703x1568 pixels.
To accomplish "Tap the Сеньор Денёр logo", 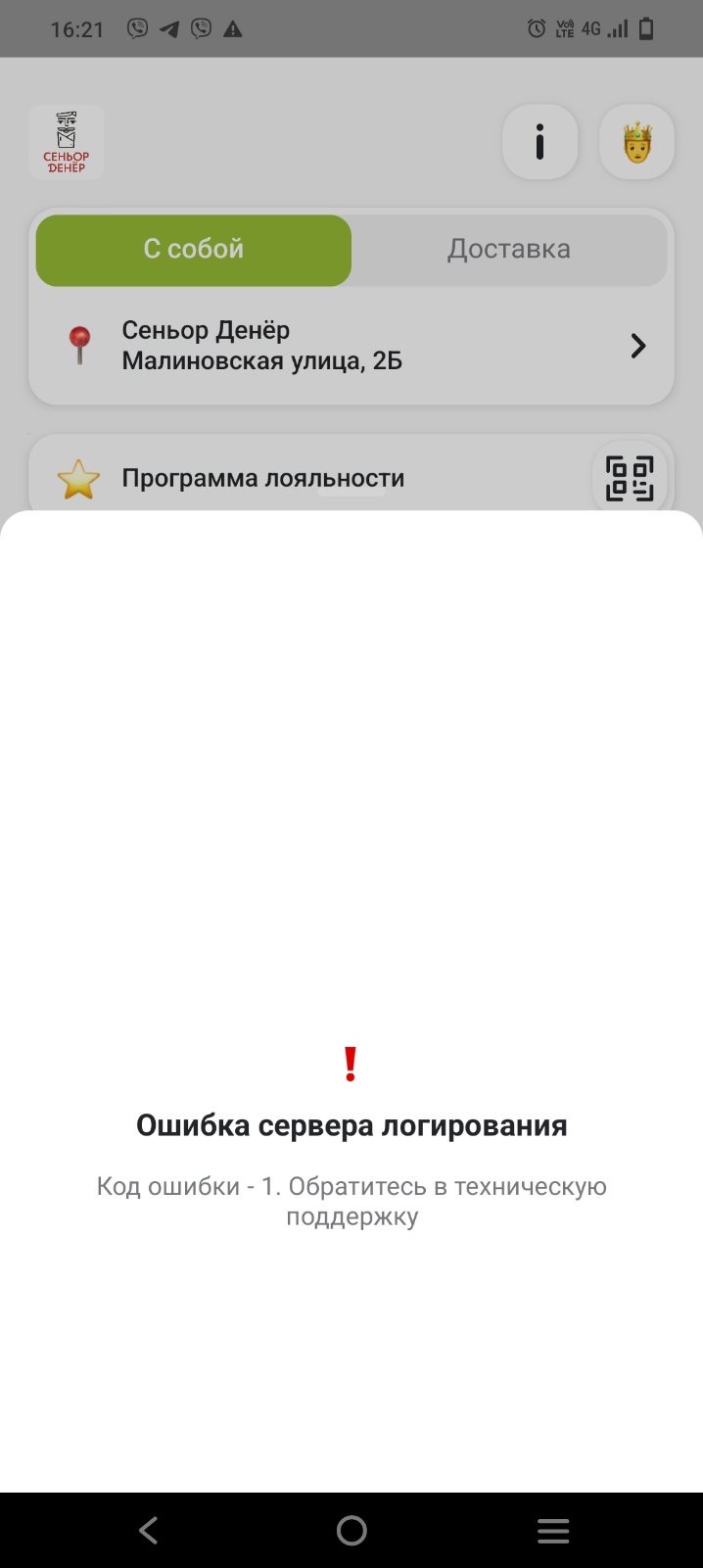I will tap(67, 143).
